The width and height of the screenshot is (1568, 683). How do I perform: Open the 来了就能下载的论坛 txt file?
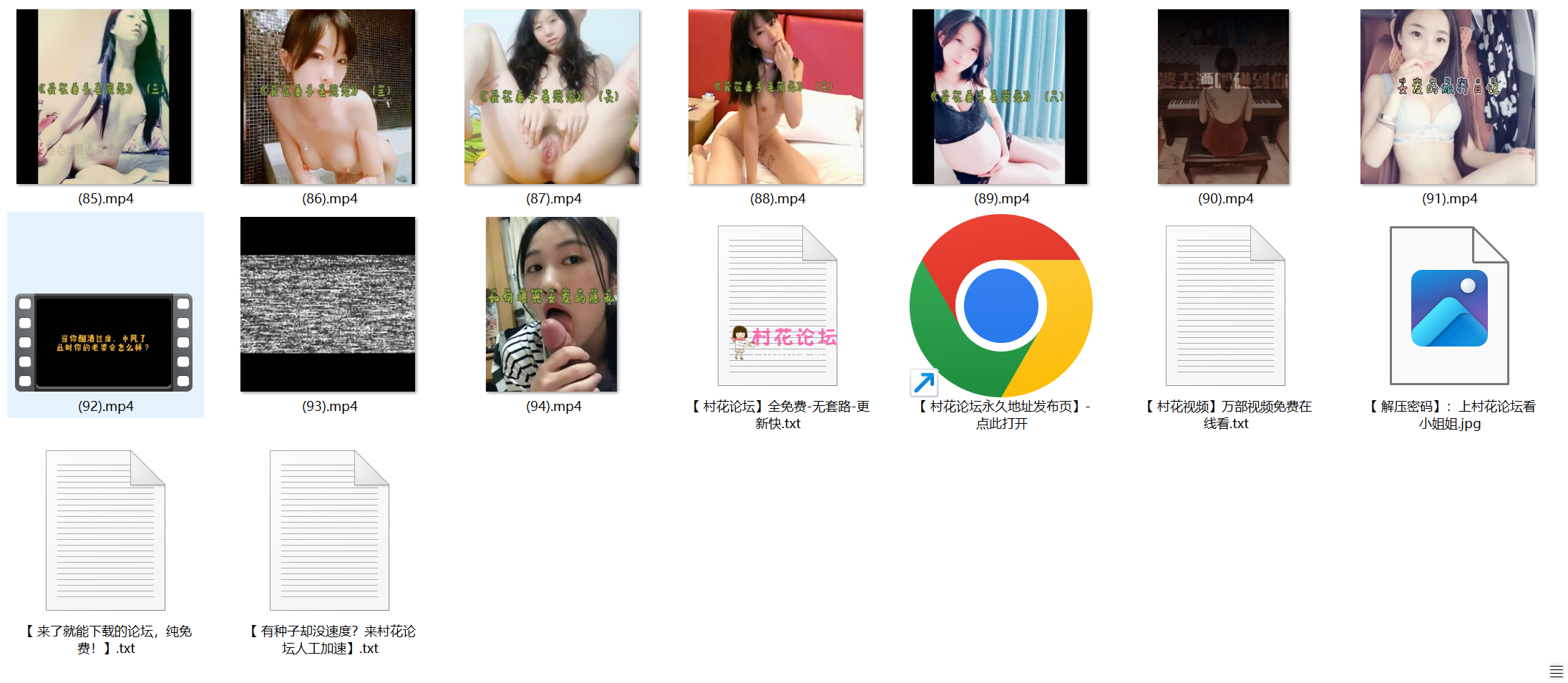tap(105, 531)
